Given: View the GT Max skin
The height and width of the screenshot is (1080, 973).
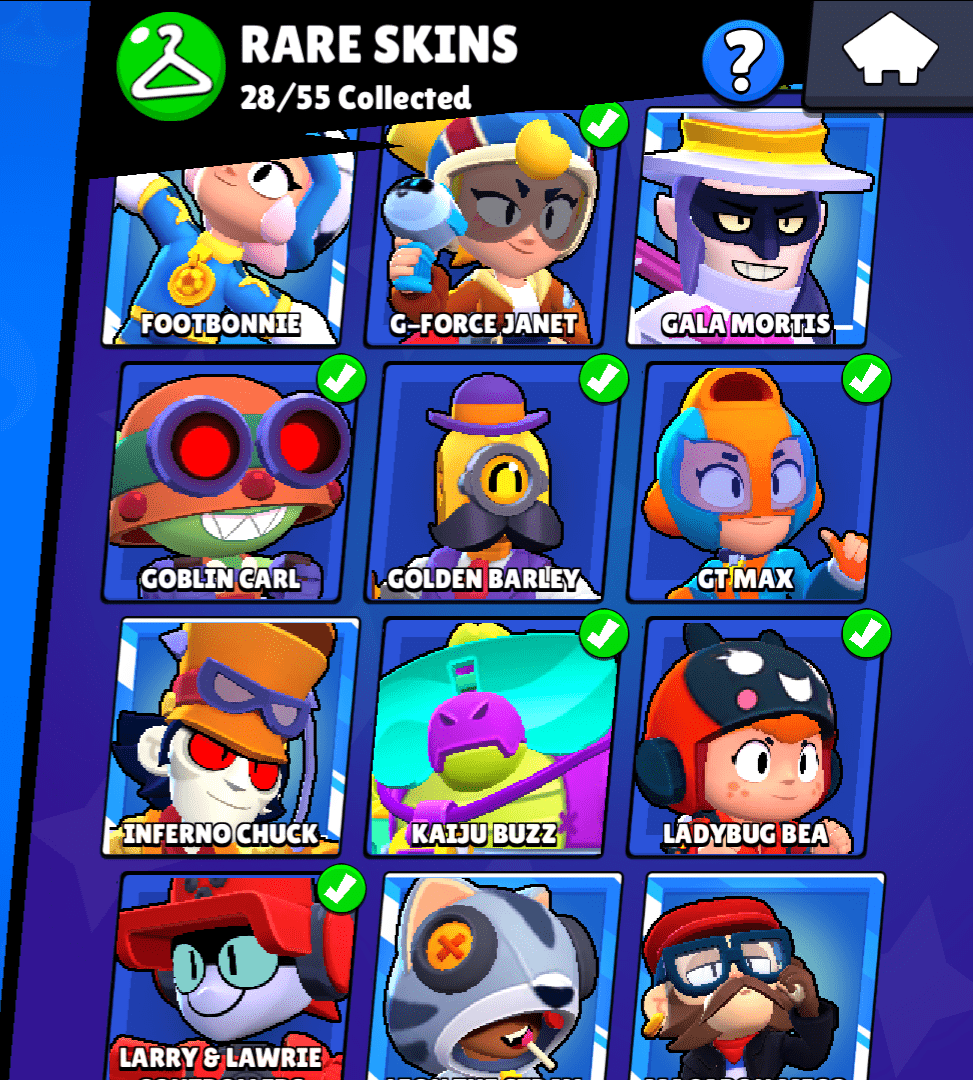Looking at the screenshot, I should click(756, 482).
